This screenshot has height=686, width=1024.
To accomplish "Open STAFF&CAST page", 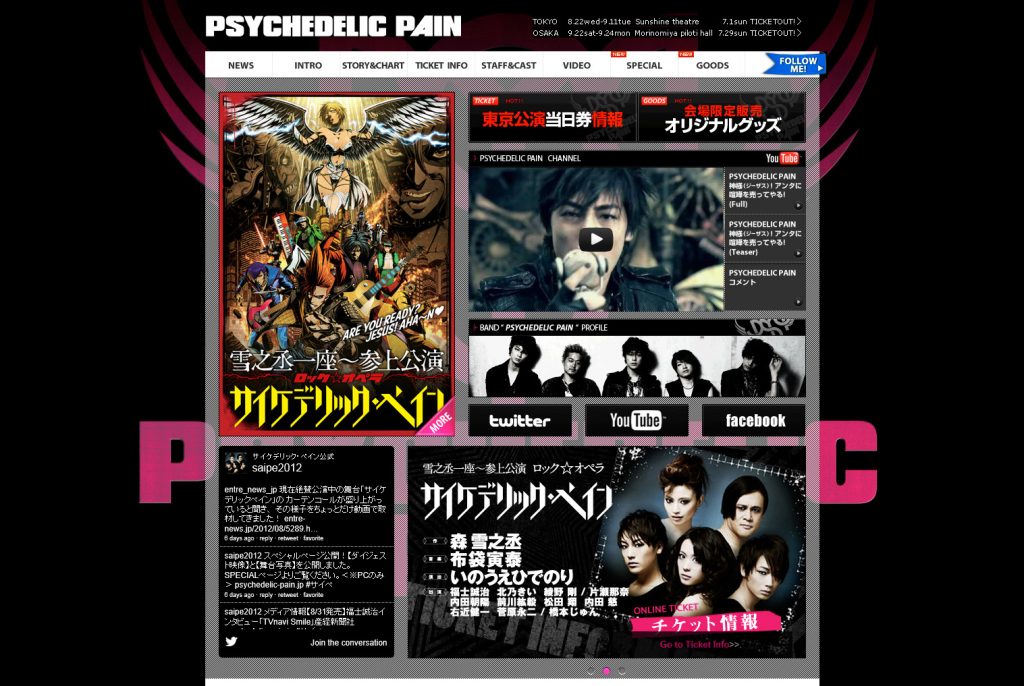I will (x=508, y=65).
